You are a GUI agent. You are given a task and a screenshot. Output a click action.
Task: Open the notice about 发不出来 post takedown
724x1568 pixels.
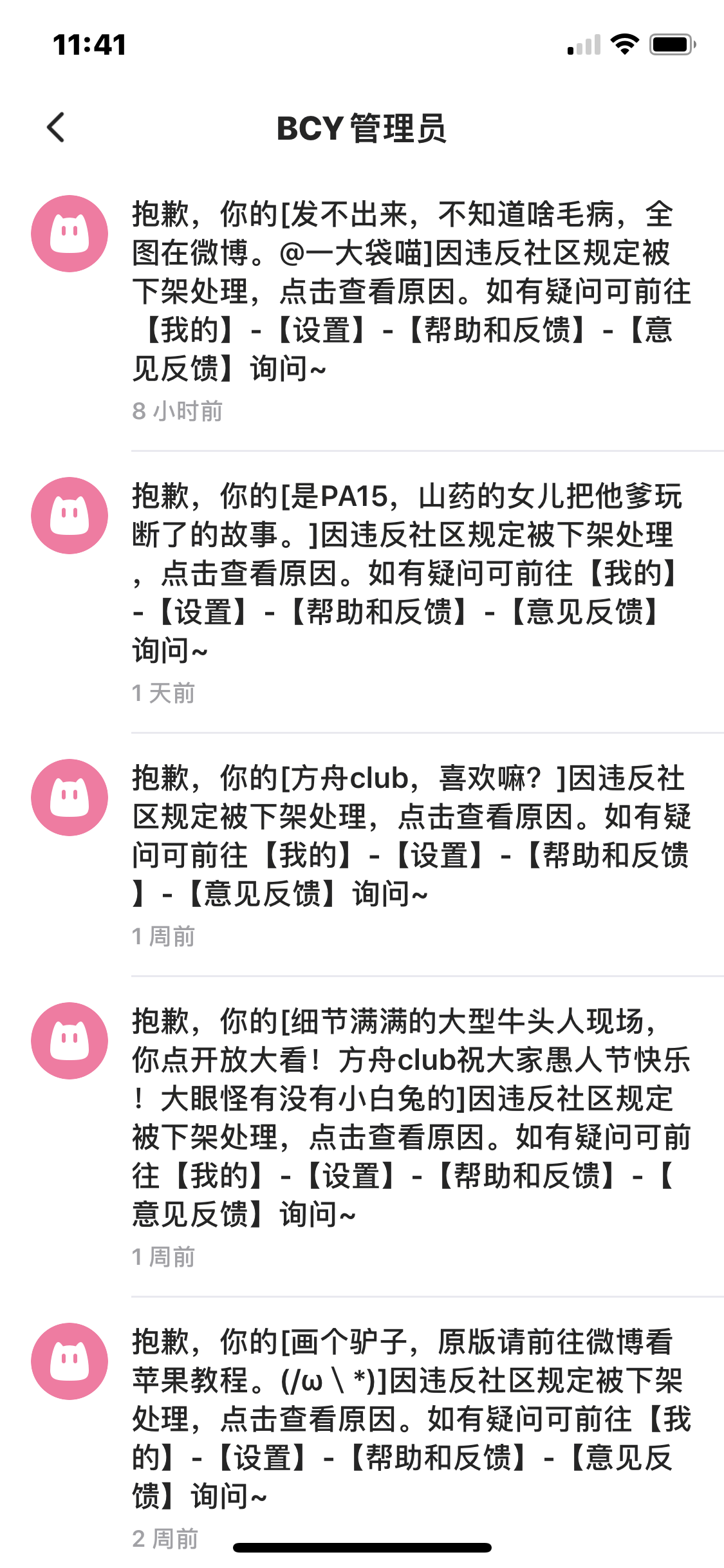(x=411, y=292)
